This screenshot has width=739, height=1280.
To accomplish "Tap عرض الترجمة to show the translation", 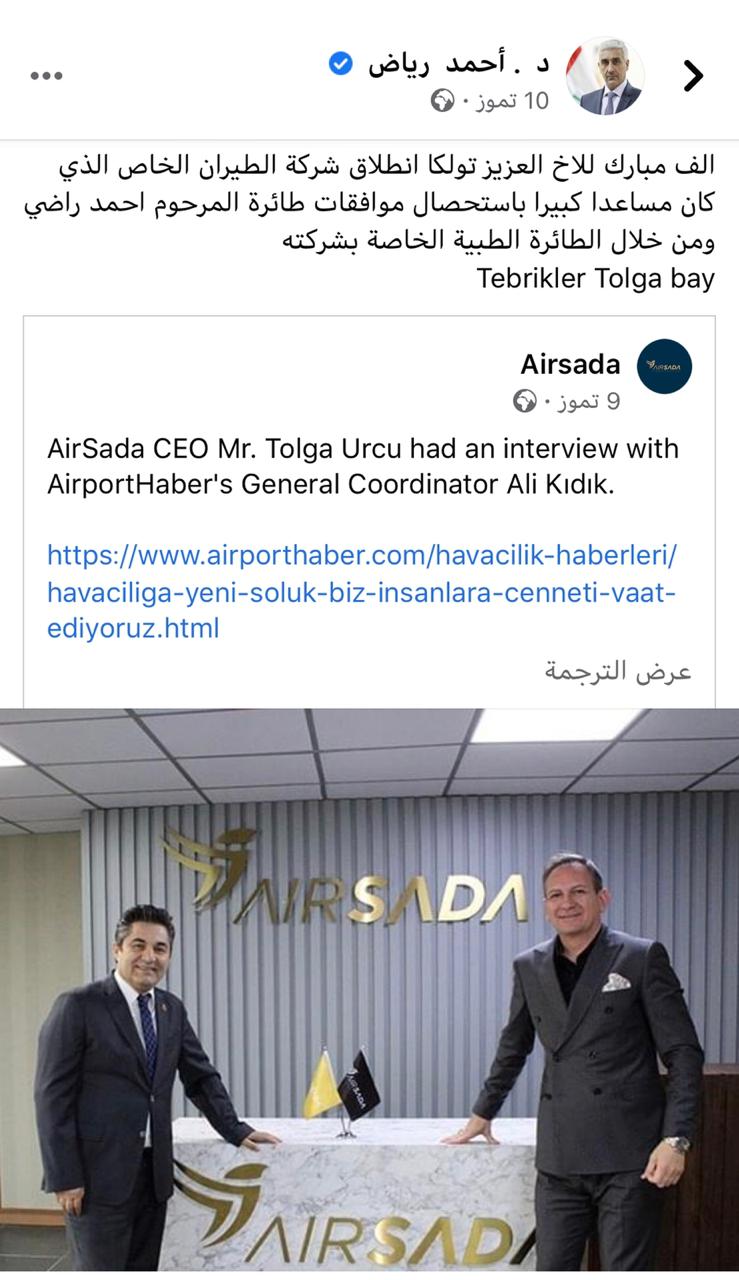I will click(618, 671).
